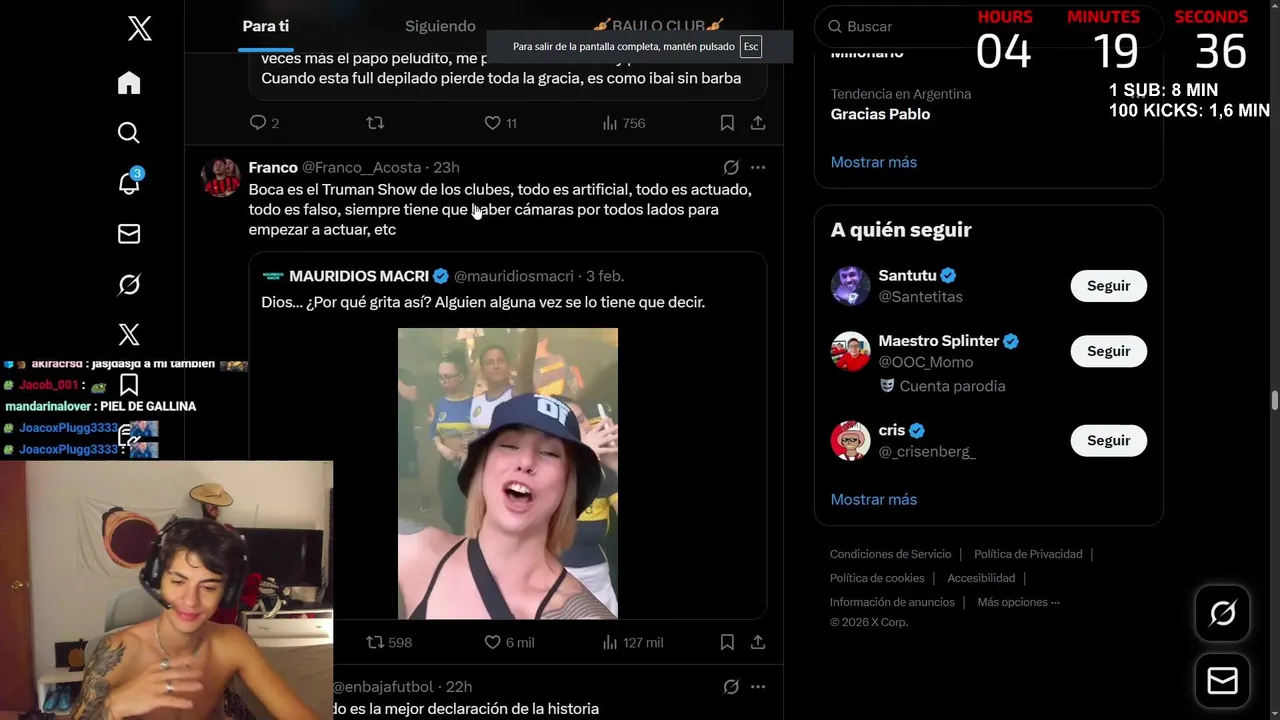
Task: Open the overflow menu on Franco's post
Action: (x=758, y=168)
